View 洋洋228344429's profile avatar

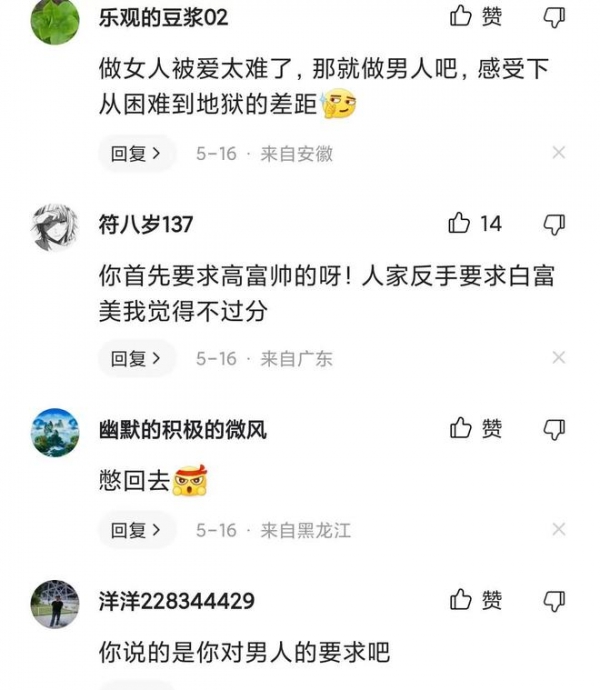pos(54,604)
